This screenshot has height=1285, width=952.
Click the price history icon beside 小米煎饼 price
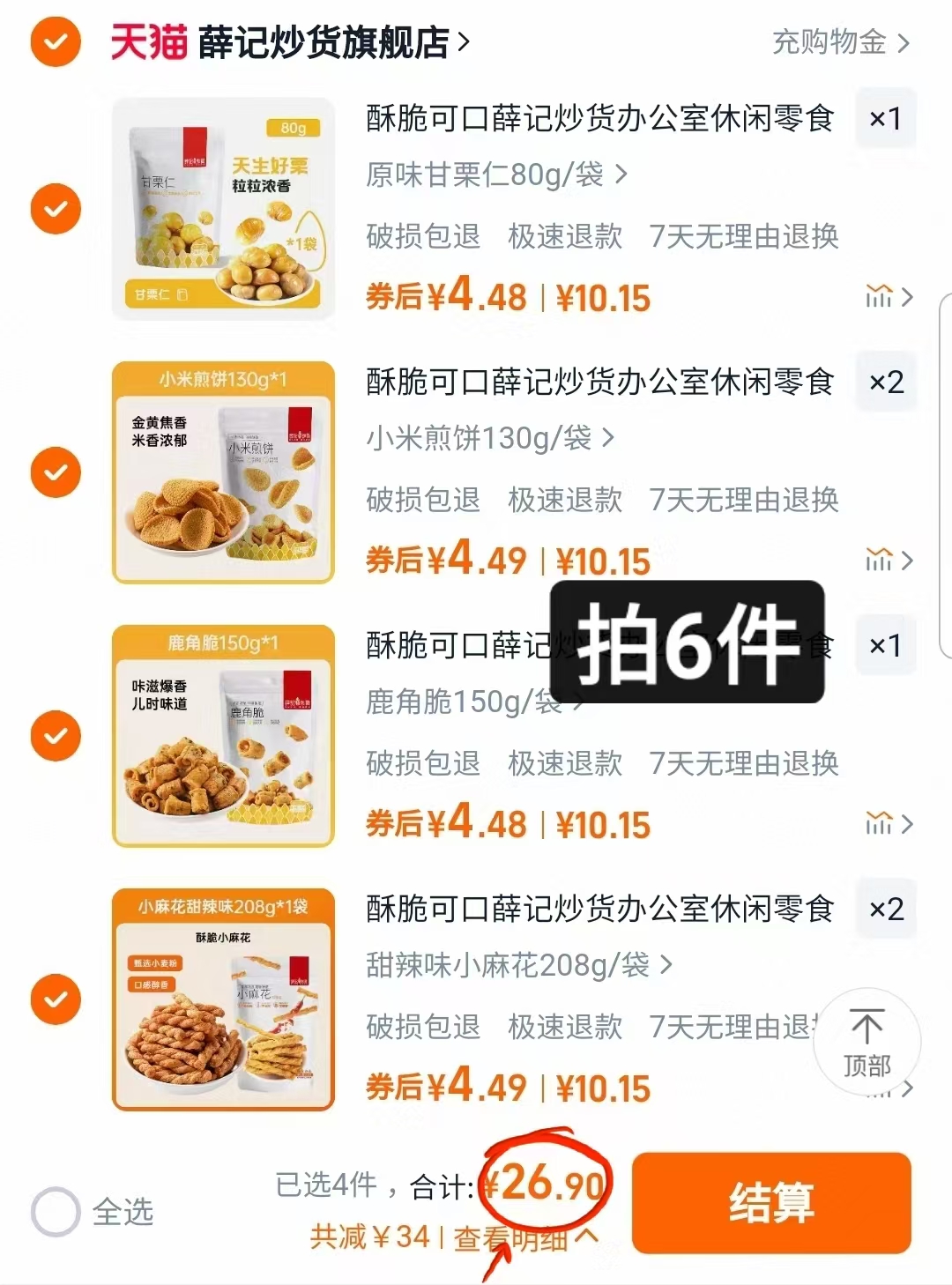click(879, 561)
